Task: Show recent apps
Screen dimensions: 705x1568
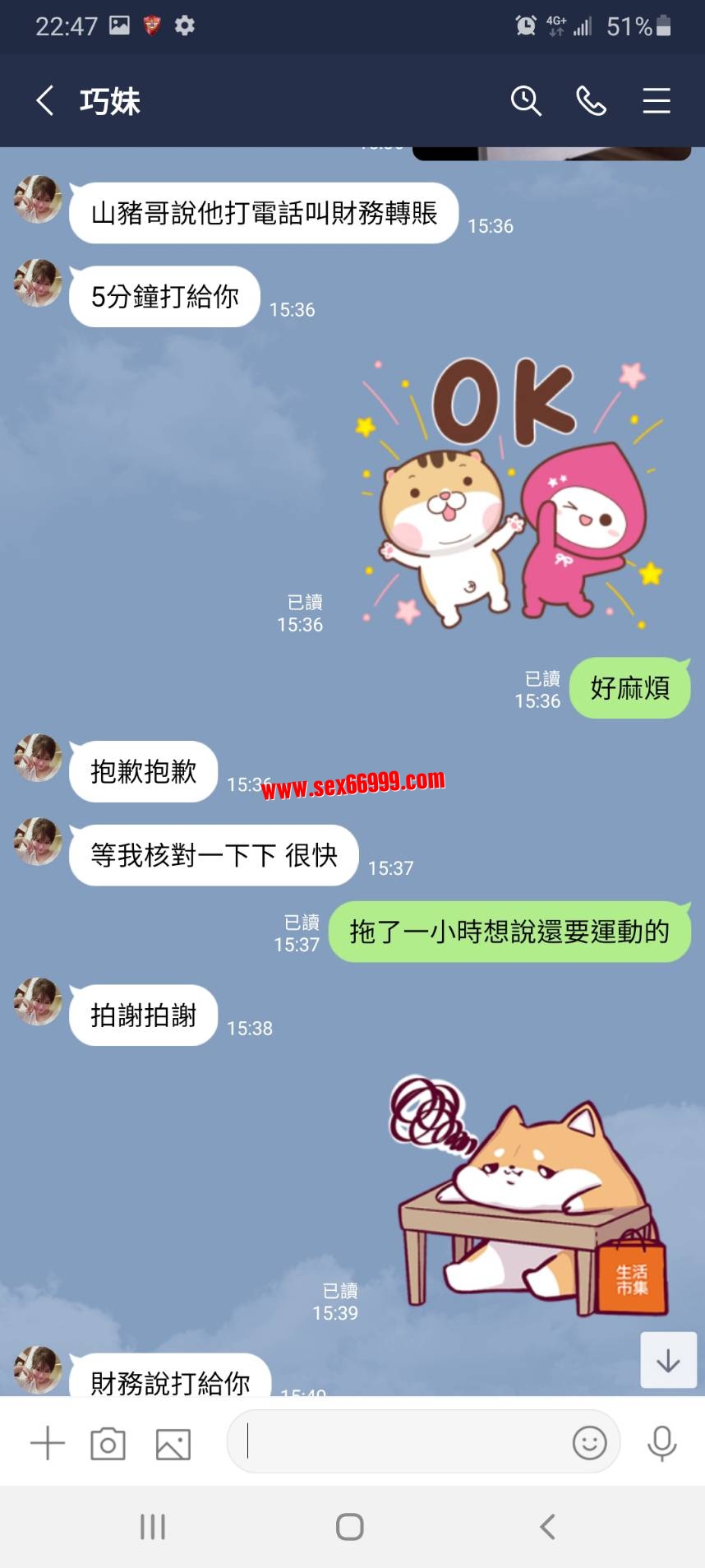Action: coord(153,1527)
